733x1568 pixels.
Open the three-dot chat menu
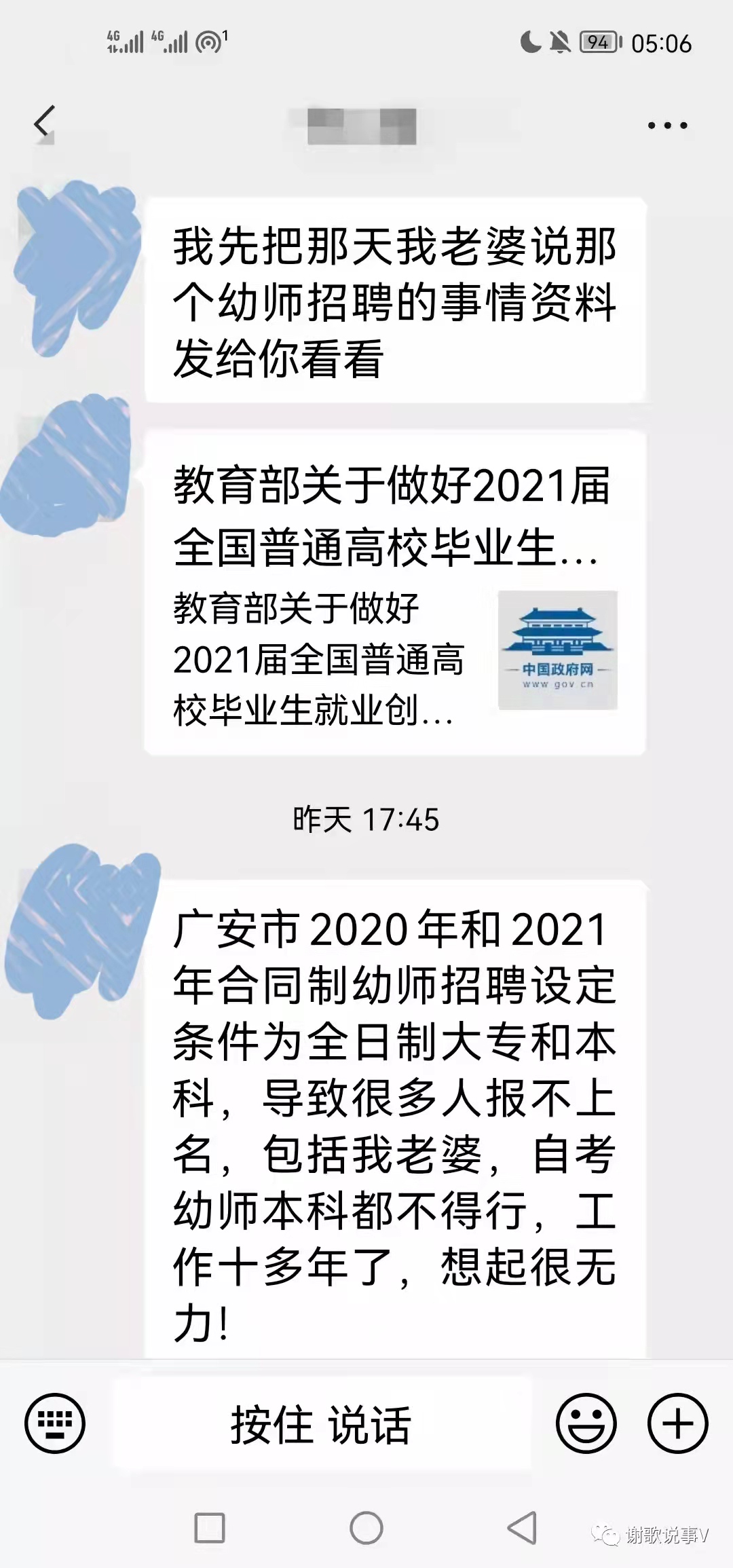[x=667, y=125]
